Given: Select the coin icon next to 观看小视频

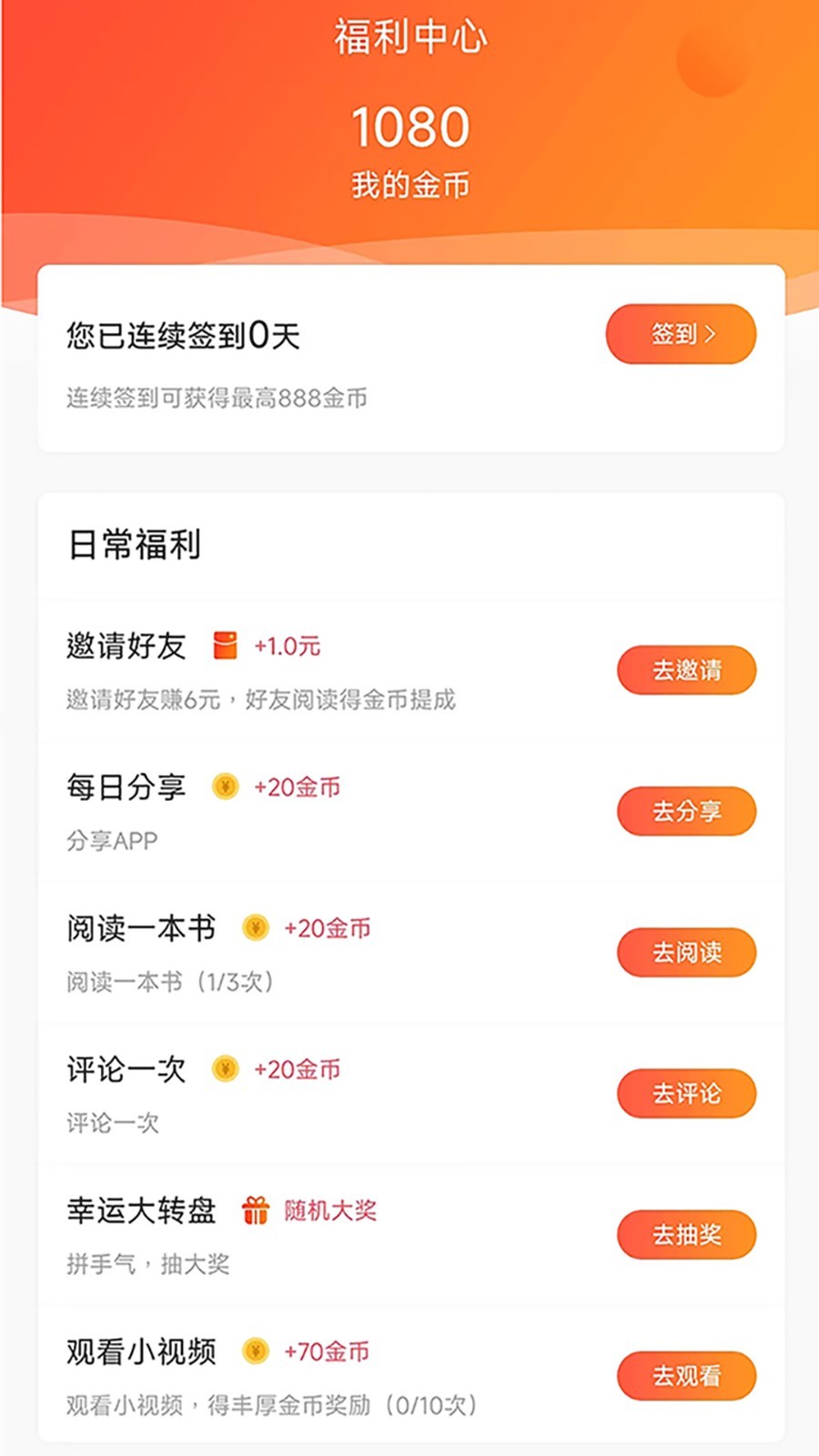Looking at the screenshot, I should coord(256,1352).
